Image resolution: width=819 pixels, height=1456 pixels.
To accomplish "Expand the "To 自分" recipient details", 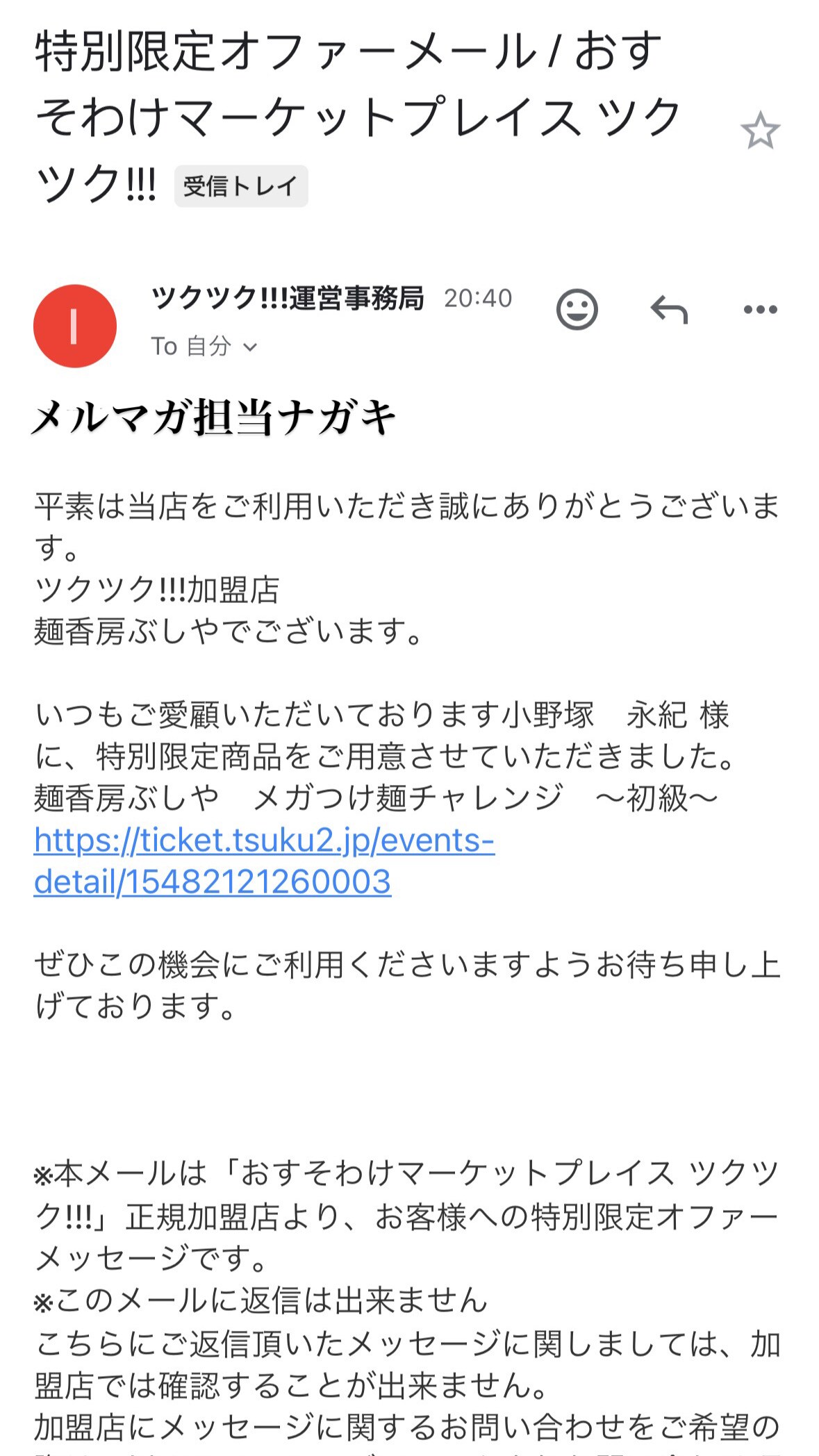I will click(x=204, y=346).
